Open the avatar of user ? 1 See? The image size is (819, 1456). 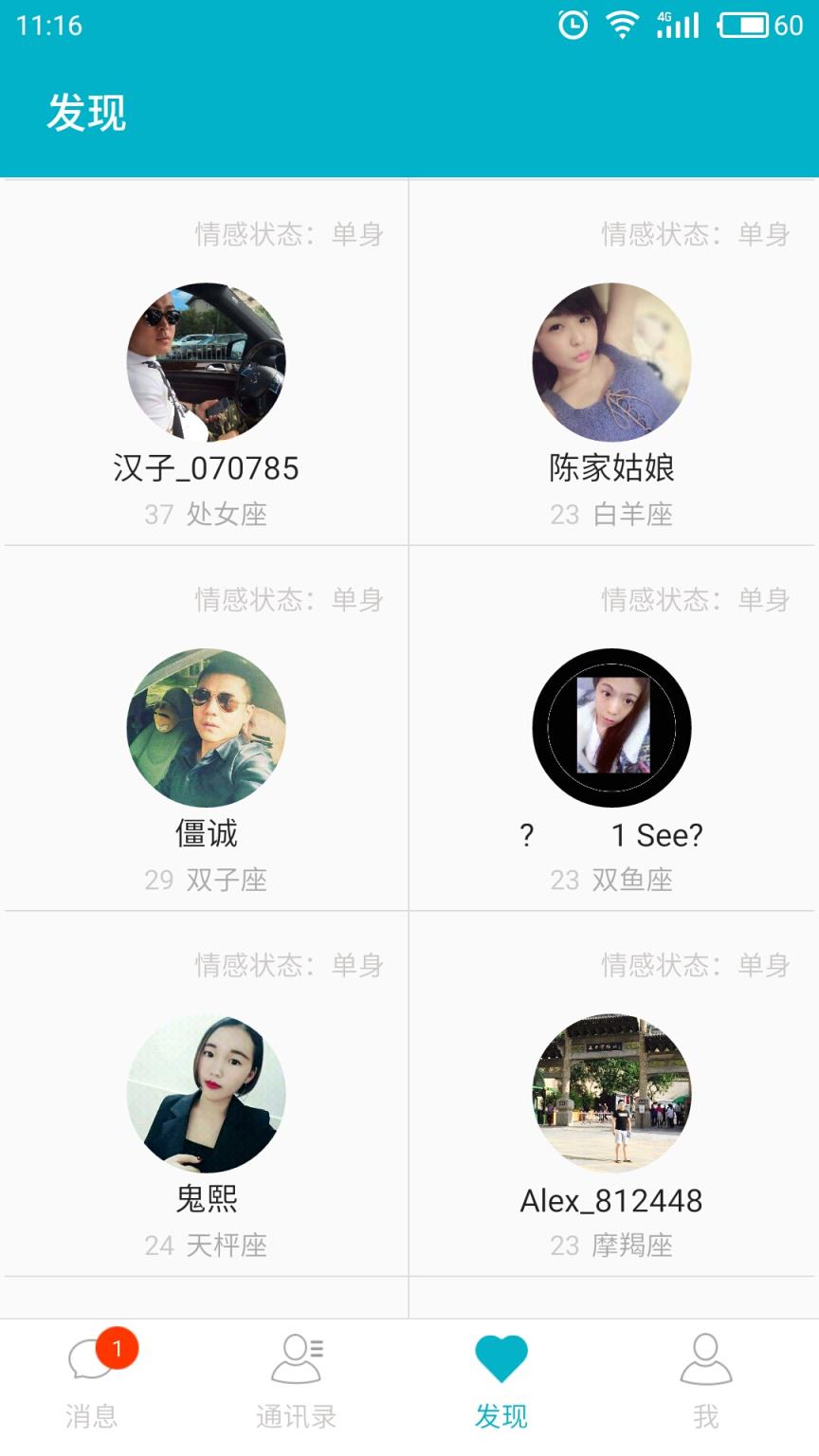tap(613, 726)
